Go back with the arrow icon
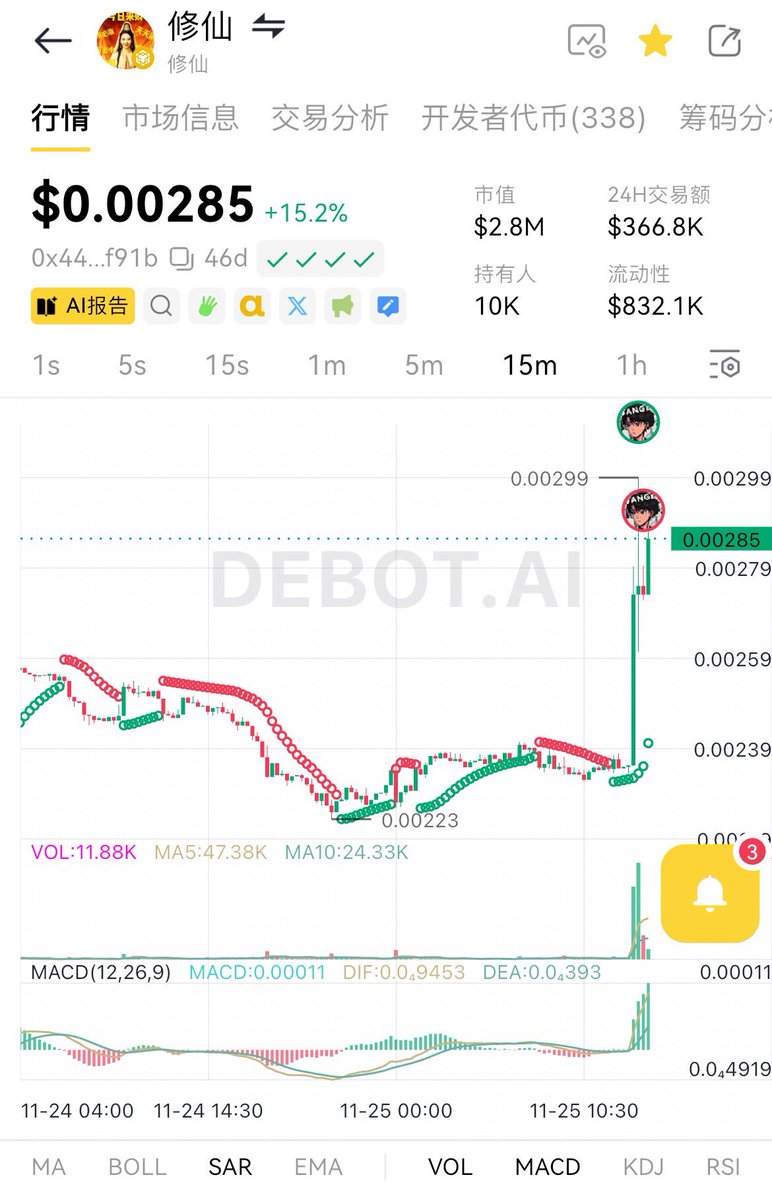Viewport: 772px width, 1200px height. (53, 41)
